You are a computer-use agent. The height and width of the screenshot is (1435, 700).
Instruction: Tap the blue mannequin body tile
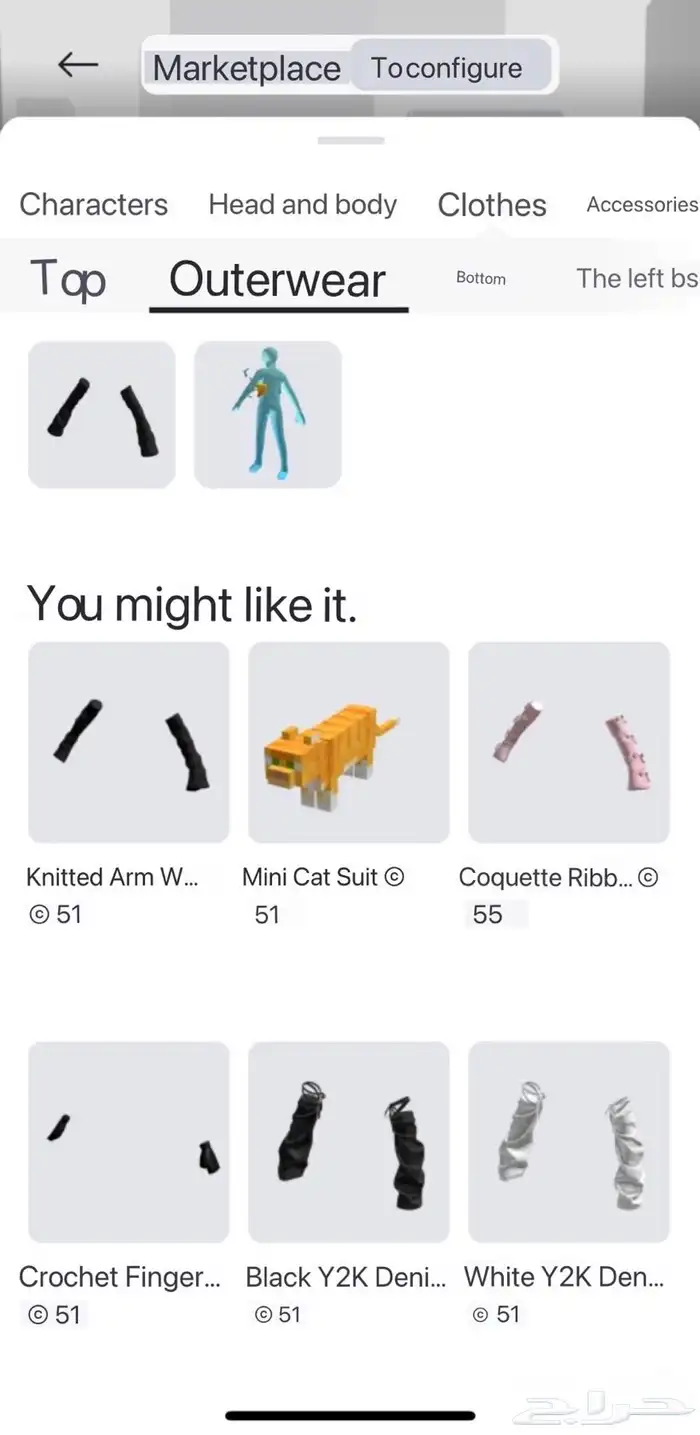click(x=268, y=414)
